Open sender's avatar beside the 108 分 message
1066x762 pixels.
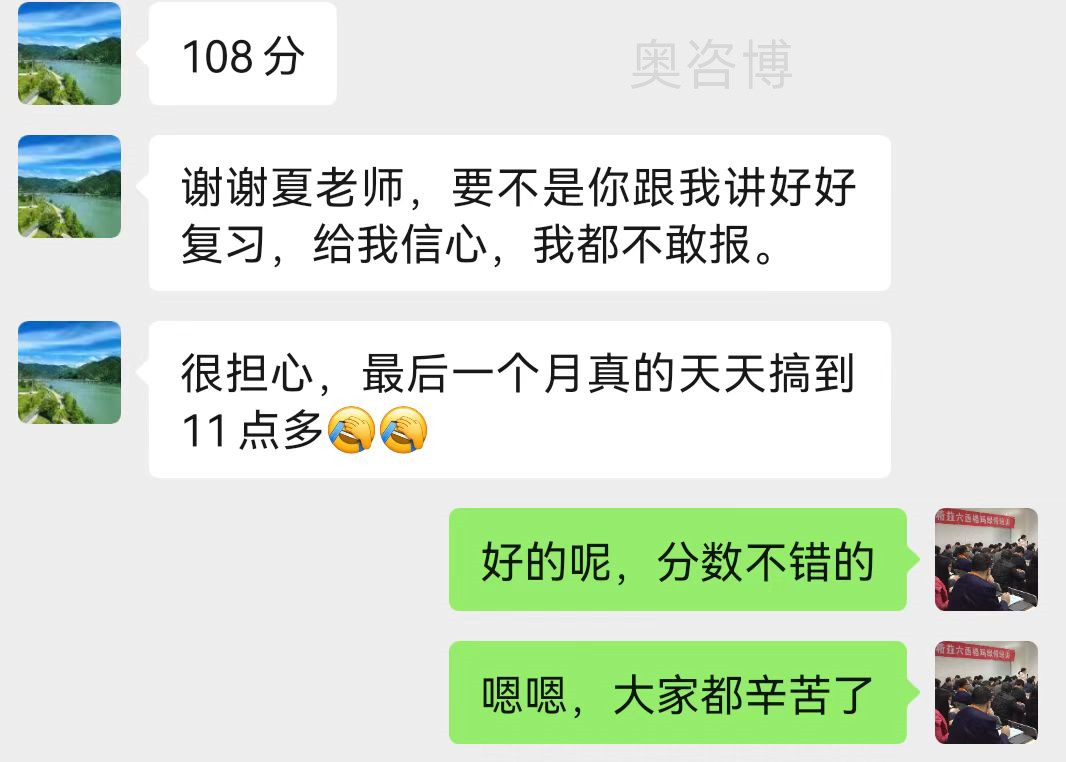[69, 53]
